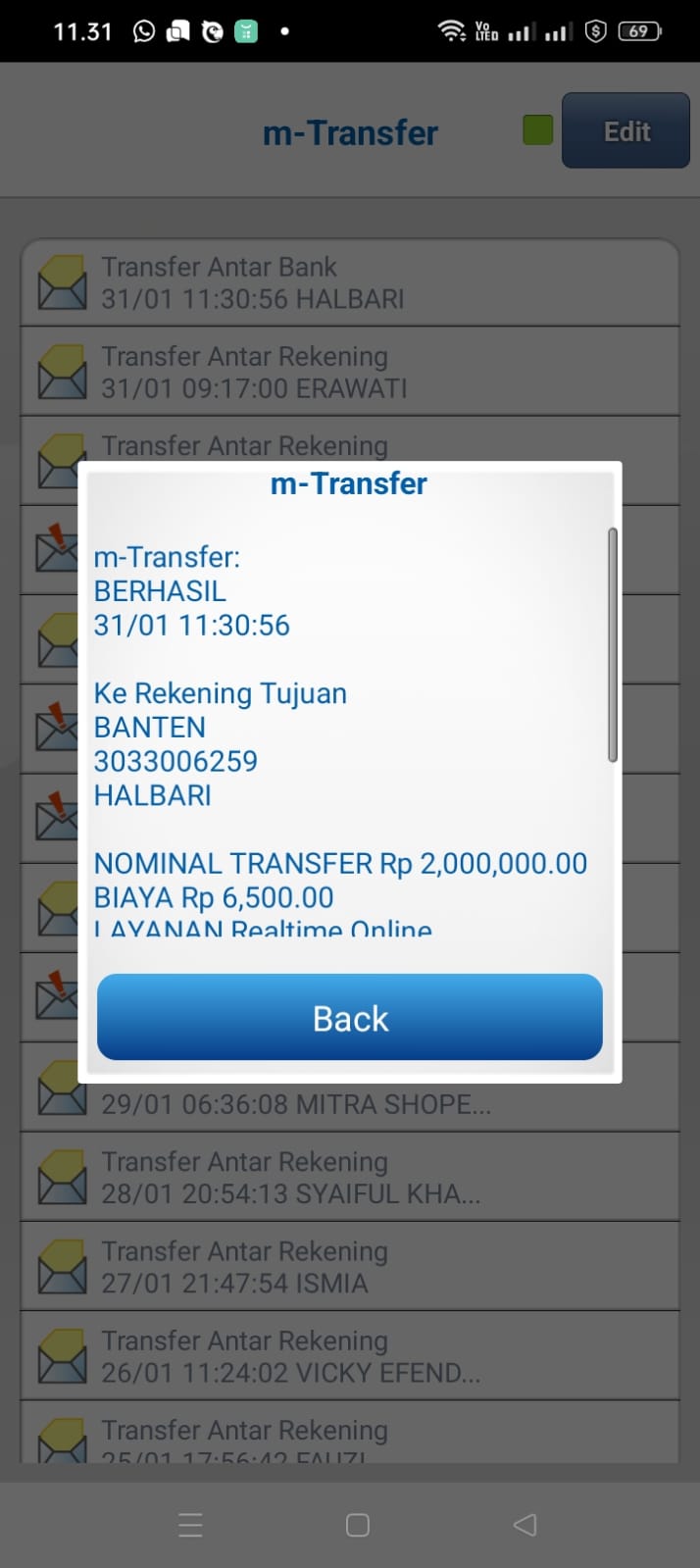Tap the Edit button
Screen dimensions: 700x1568
pos(625,131)
